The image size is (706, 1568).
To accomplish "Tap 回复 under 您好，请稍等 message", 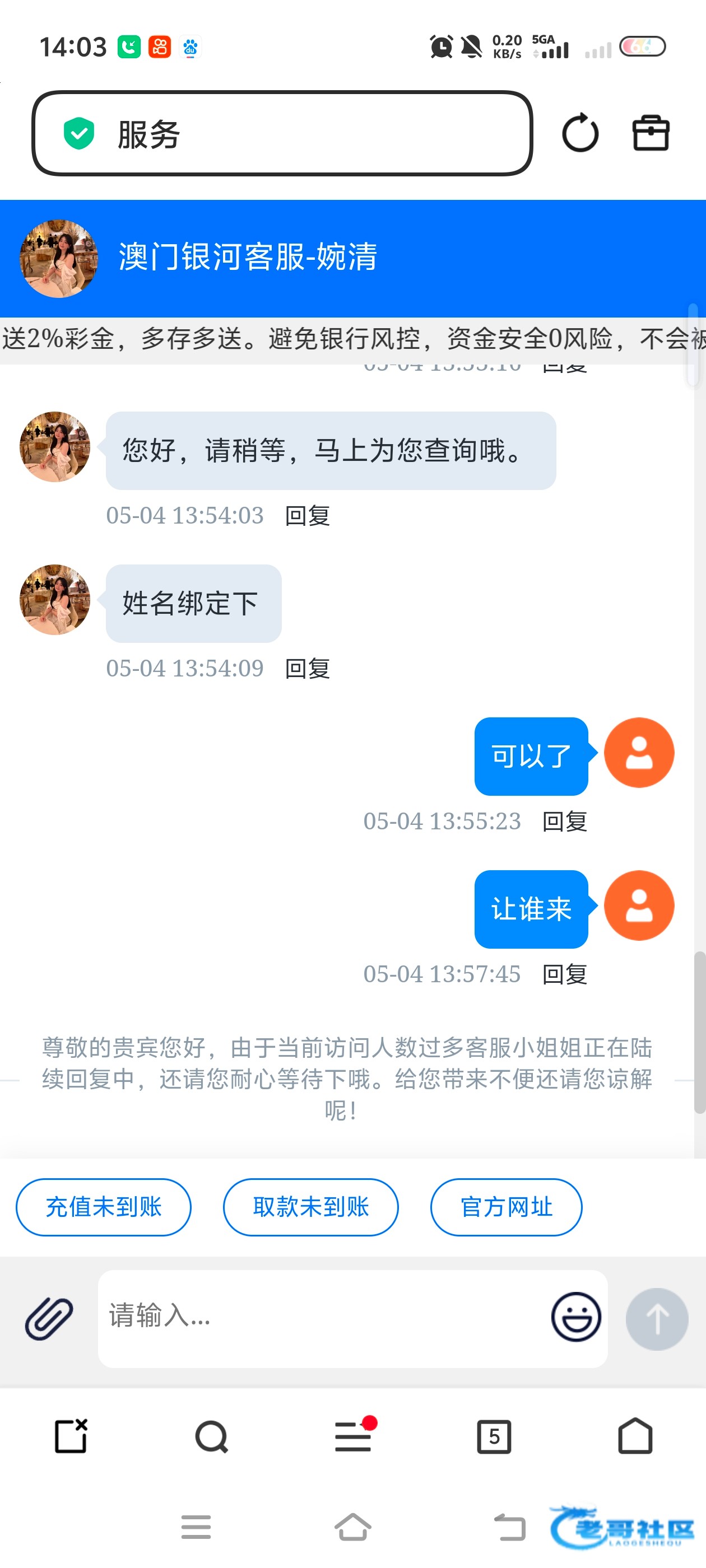I will tap(308, 516).
